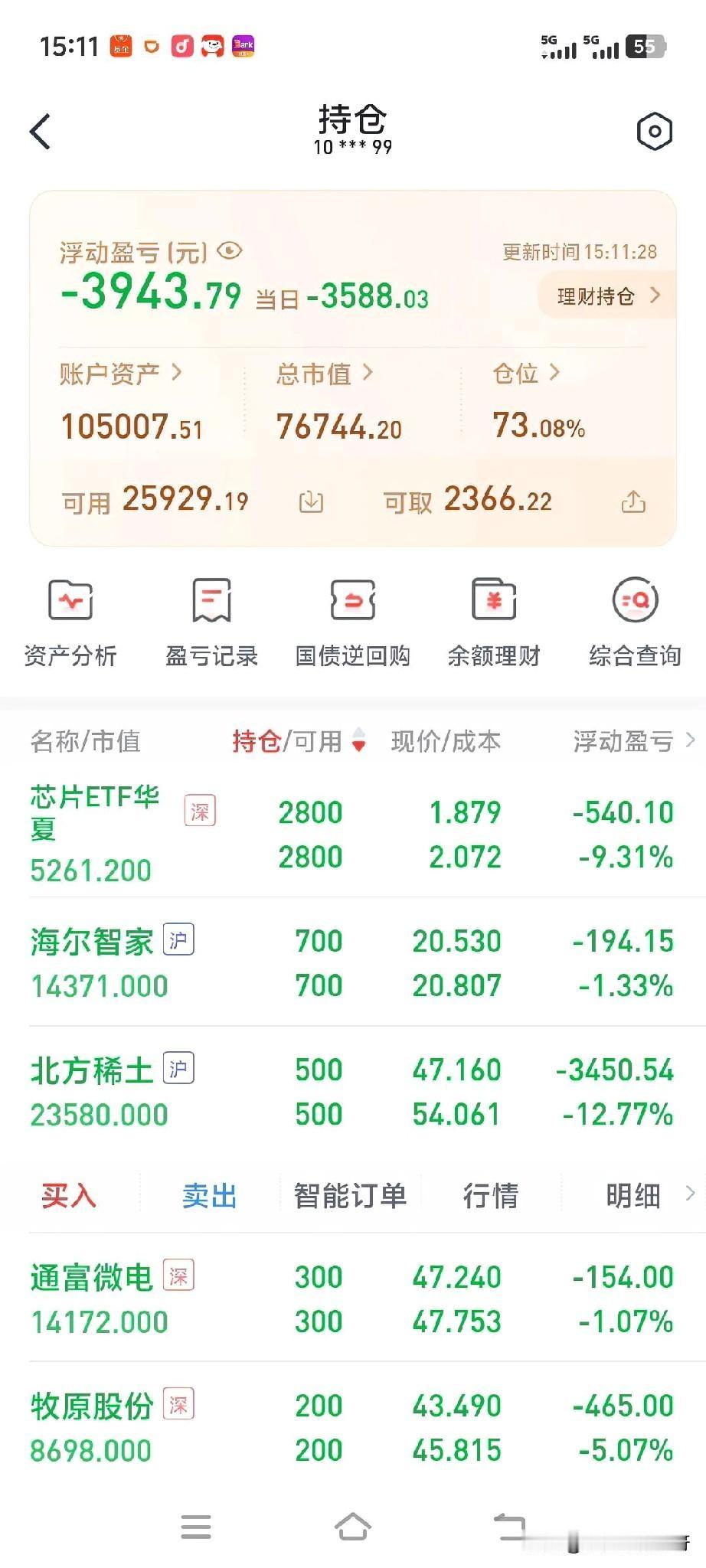706x1568 pixels.
Task: Hide profit/loss figures with the eye icon
Action: pyautogui.click(x=227, y=250)
